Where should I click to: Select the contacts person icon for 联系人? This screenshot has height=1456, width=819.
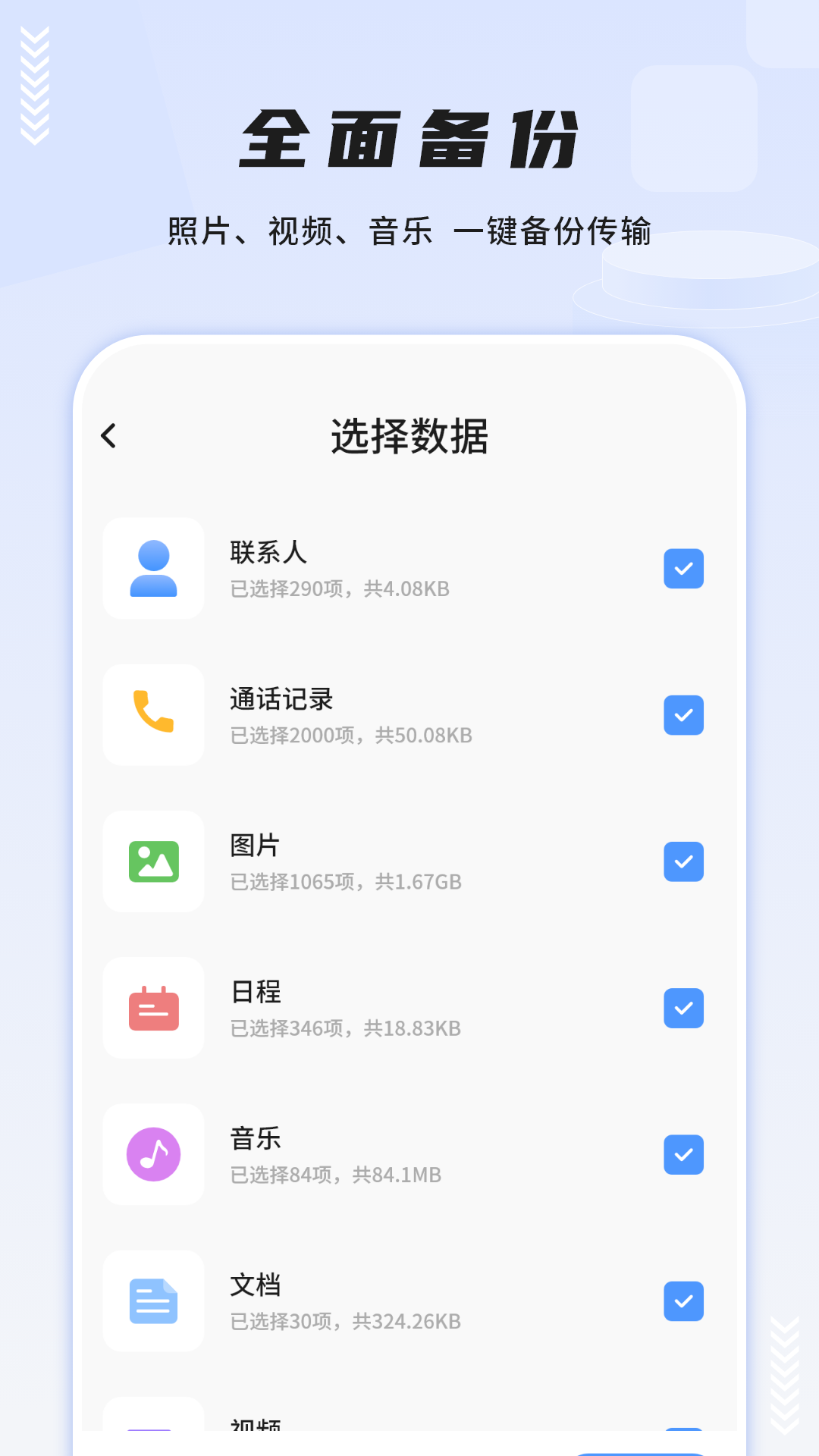click(153, 569)
